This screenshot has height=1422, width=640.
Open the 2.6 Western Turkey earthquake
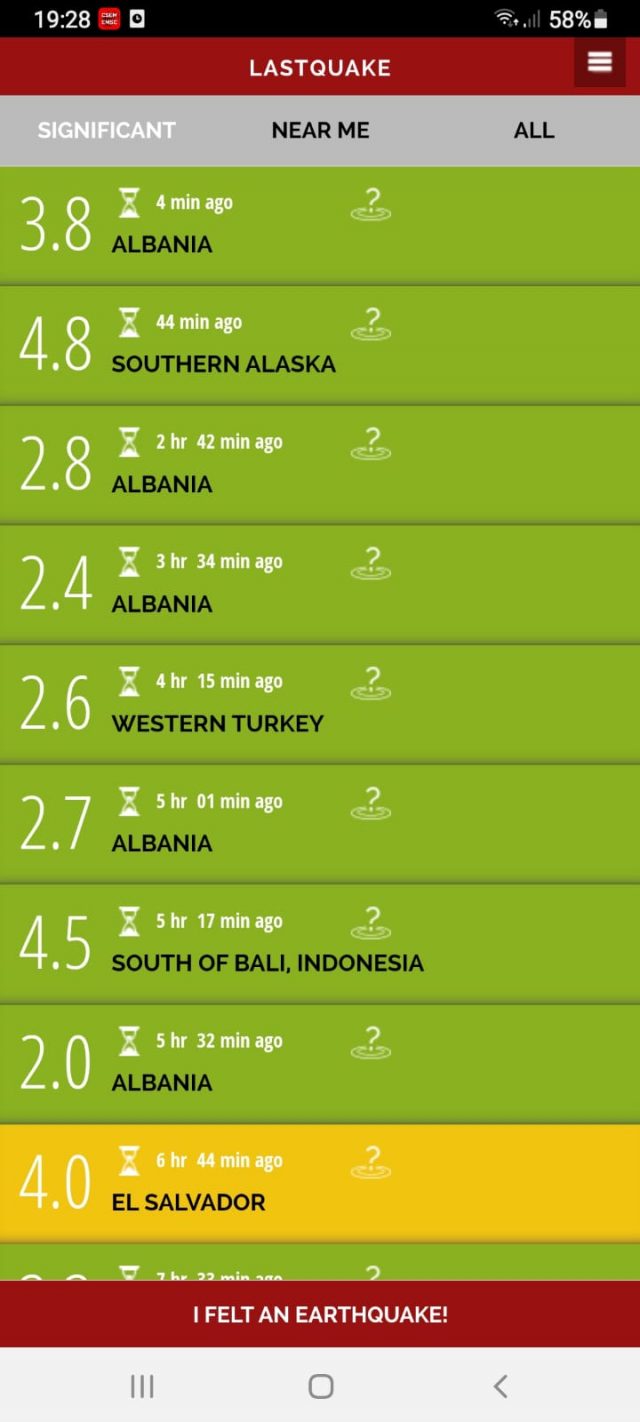point(320,704)
